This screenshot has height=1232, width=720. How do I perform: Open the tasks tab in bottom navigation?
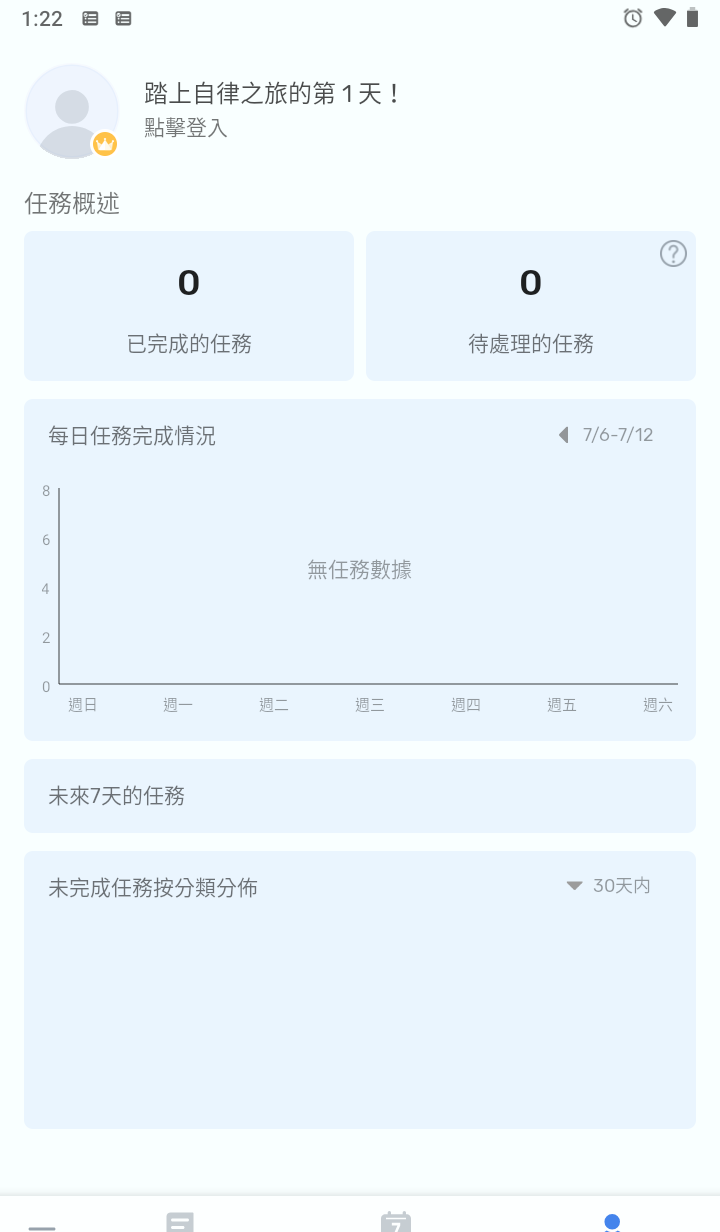coord(180,1221)
